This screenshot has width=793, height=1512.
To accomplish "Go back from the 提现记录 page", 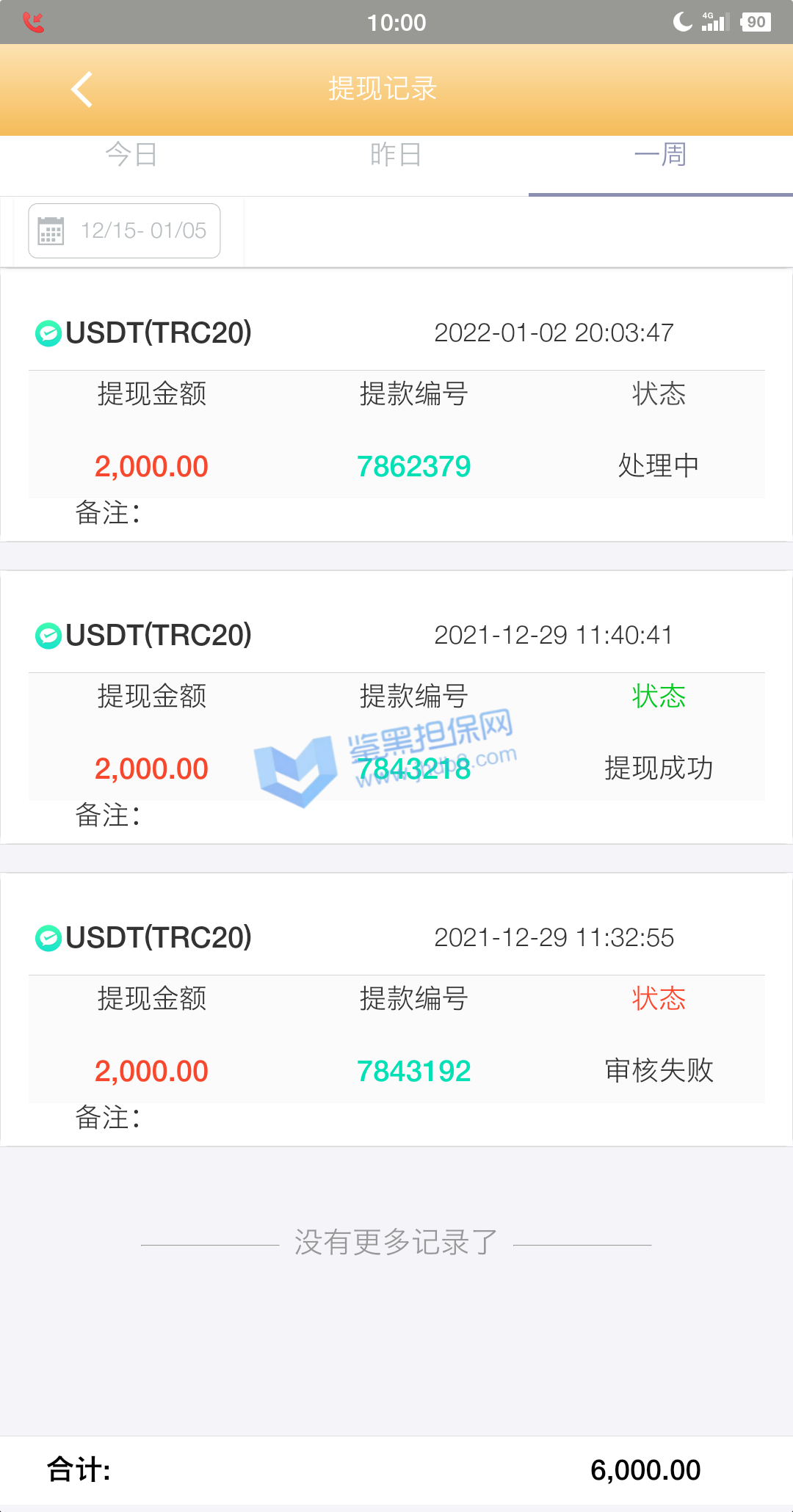I will (x=82, y=90).
